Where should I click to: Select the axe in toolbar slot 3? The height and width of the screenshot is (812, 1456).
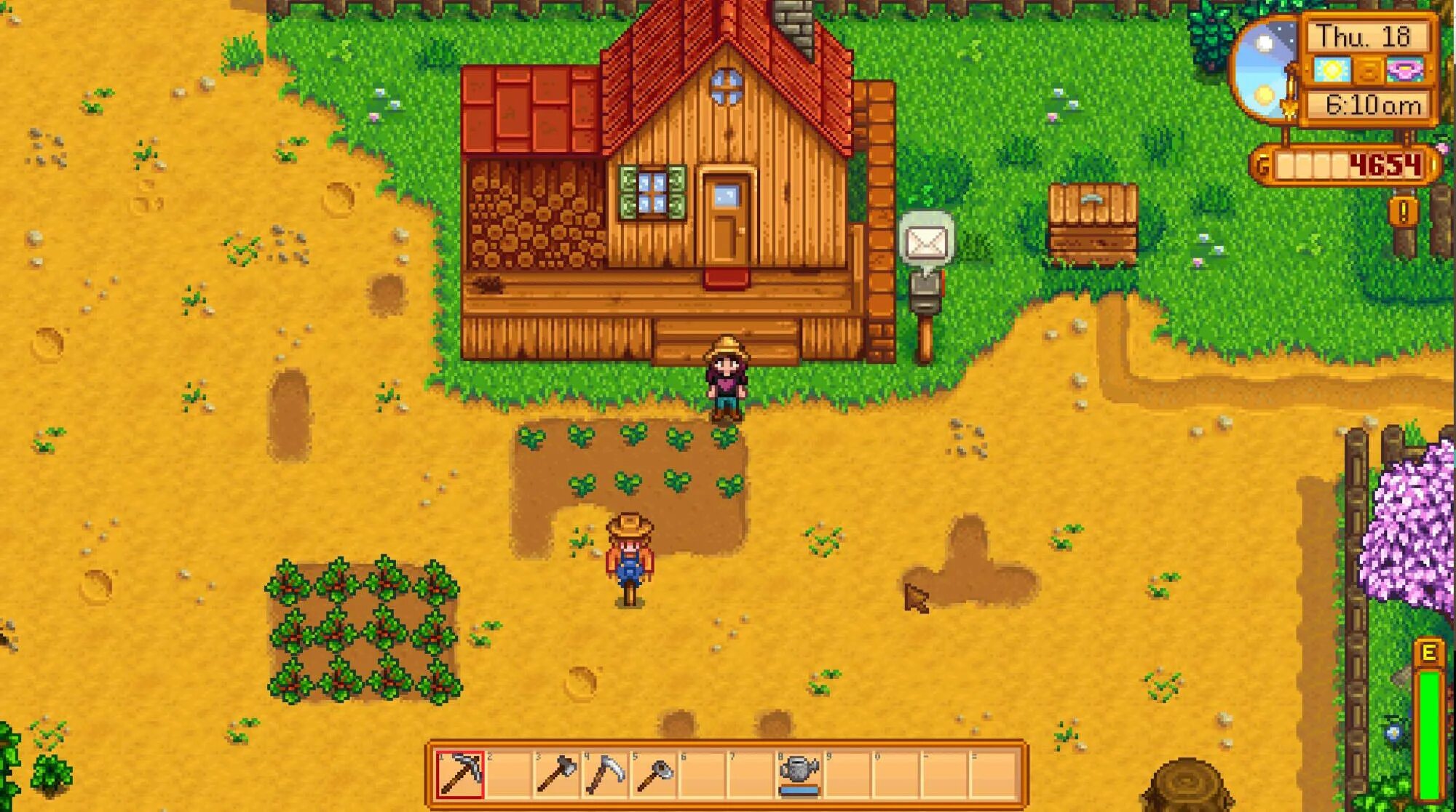tap(557, 775)
